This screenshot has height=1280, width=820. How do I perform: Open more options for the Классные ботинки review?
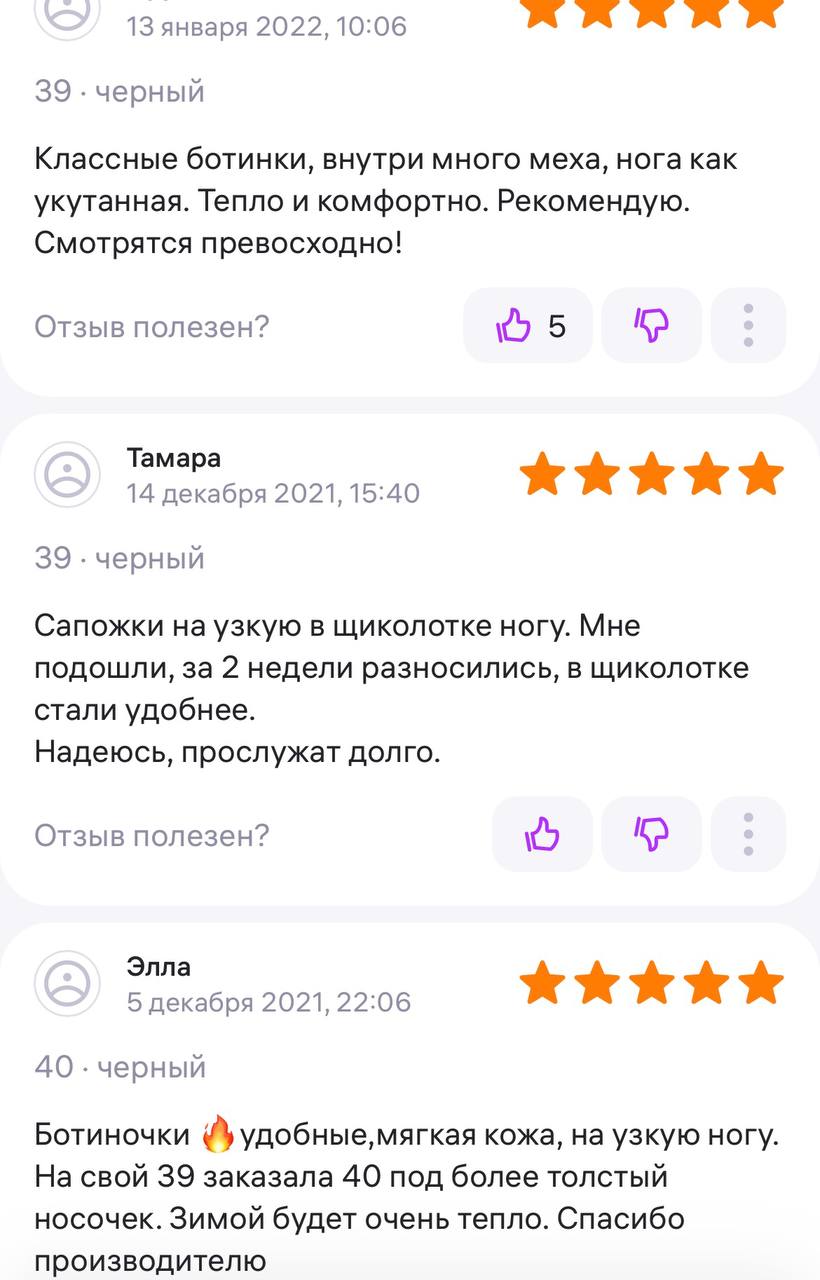pyautogui.click(x=748, y=325)
